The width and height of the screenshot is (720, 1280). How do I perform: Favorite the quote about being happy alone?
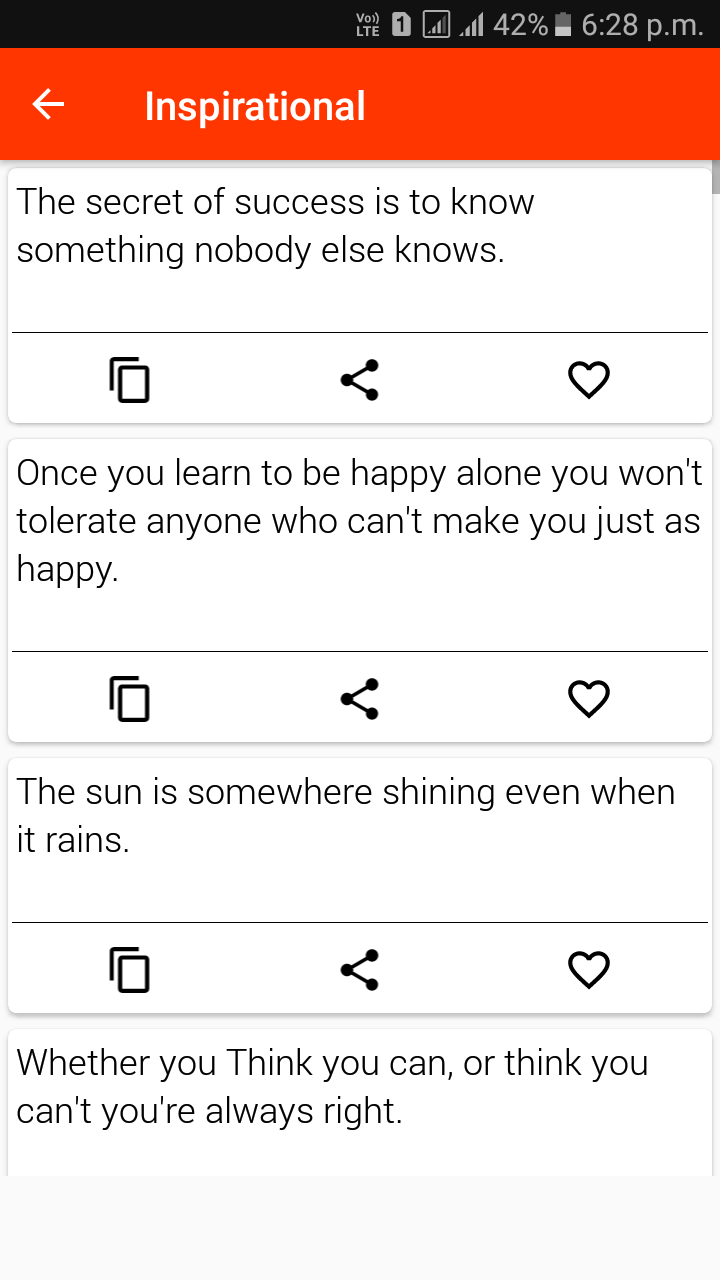tap(589, 699)
